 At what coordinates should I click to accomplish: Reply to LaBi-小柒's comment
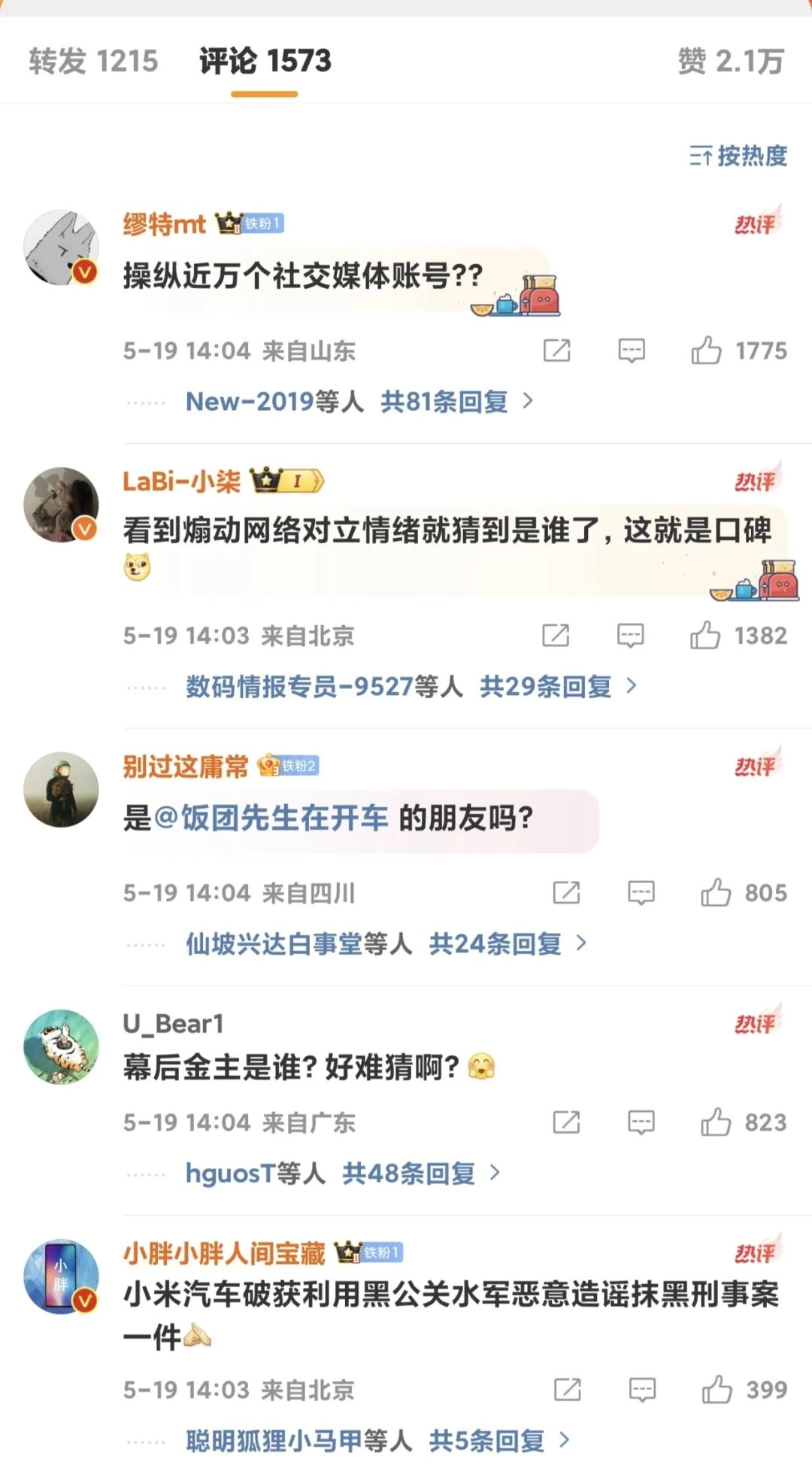tap(630, 636)
